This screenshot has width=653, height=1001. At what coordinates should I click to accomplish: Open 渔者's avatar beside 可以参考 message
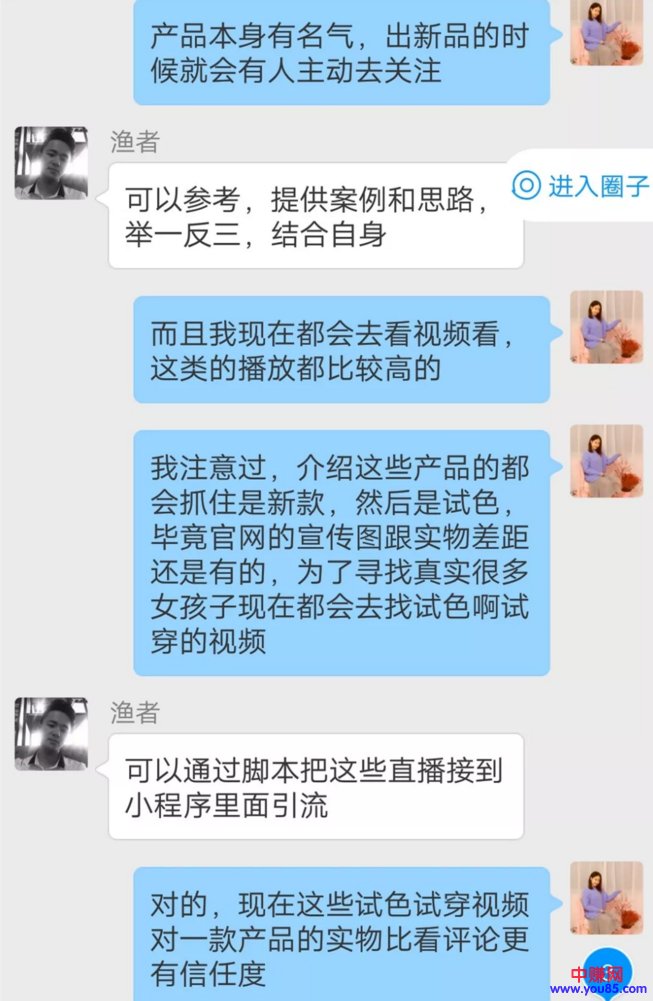51,163
